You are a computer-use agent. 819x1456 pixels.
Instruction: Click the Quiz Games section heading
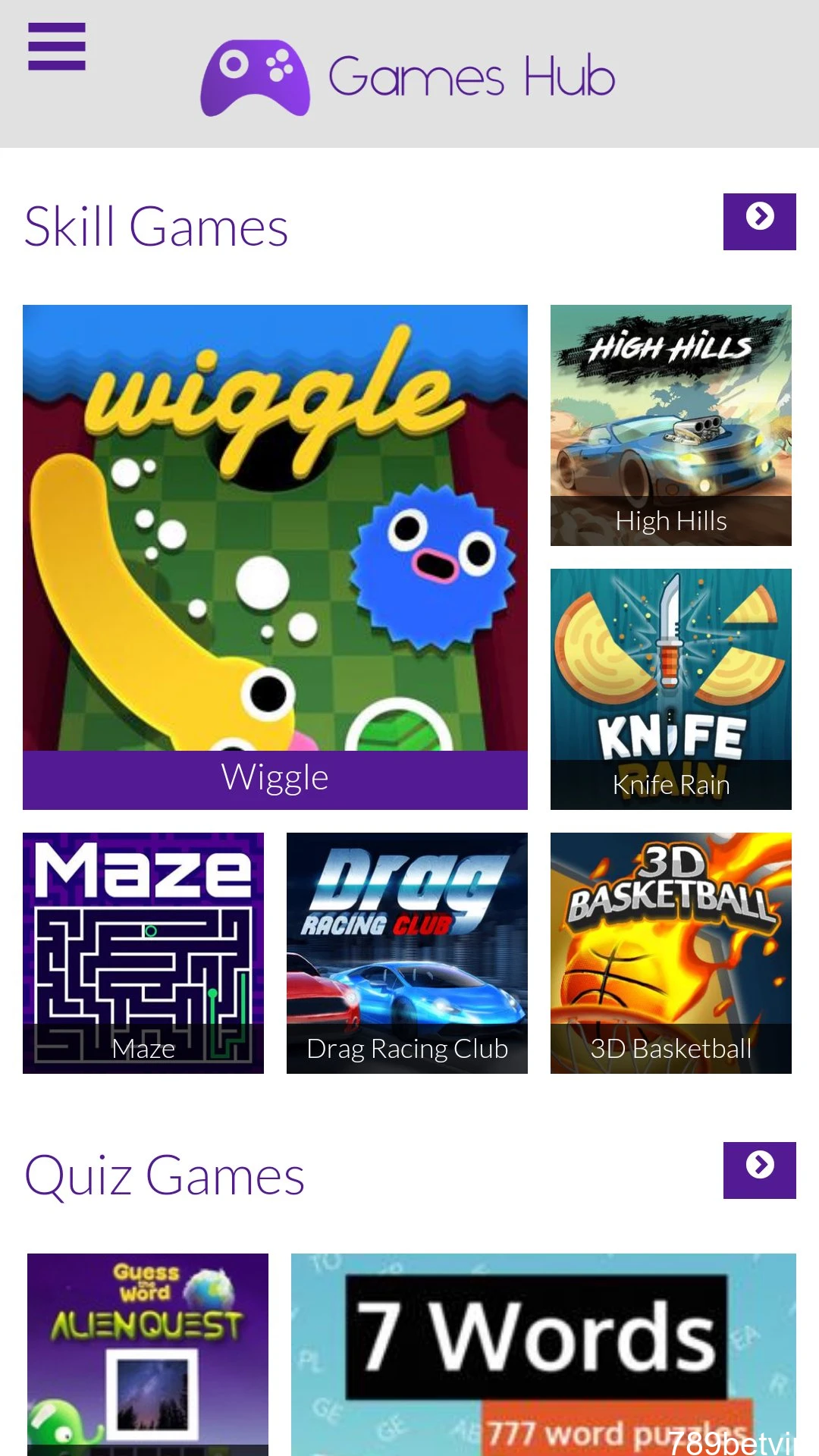pyautogui.click(x=165, y=1175)
